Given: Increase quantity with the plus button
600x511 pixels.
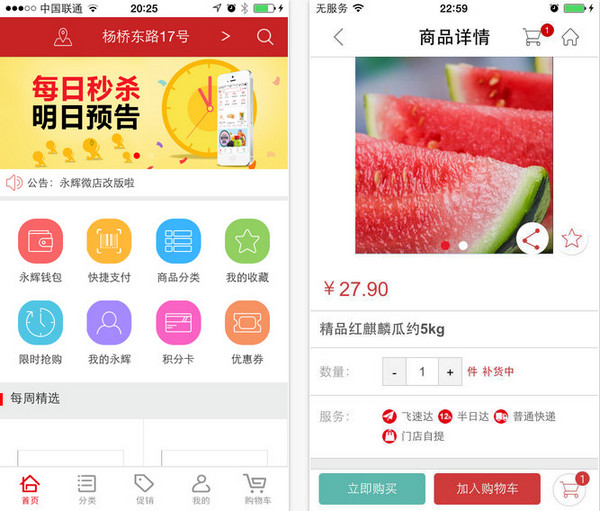Looking at the screenshot, I should pyautogui.click(x=449, y=371).
